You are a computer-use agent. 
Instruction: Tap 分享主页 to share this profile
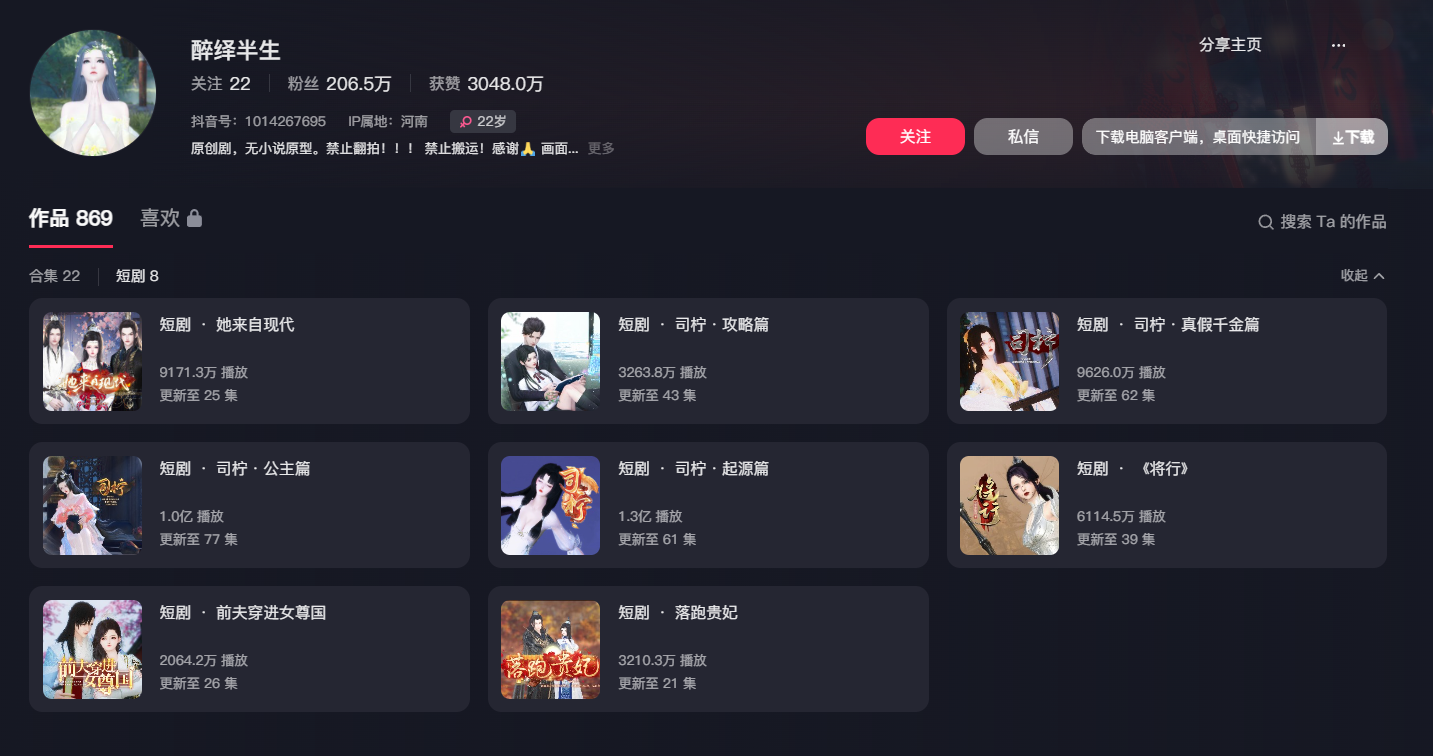click(1230, 45)
